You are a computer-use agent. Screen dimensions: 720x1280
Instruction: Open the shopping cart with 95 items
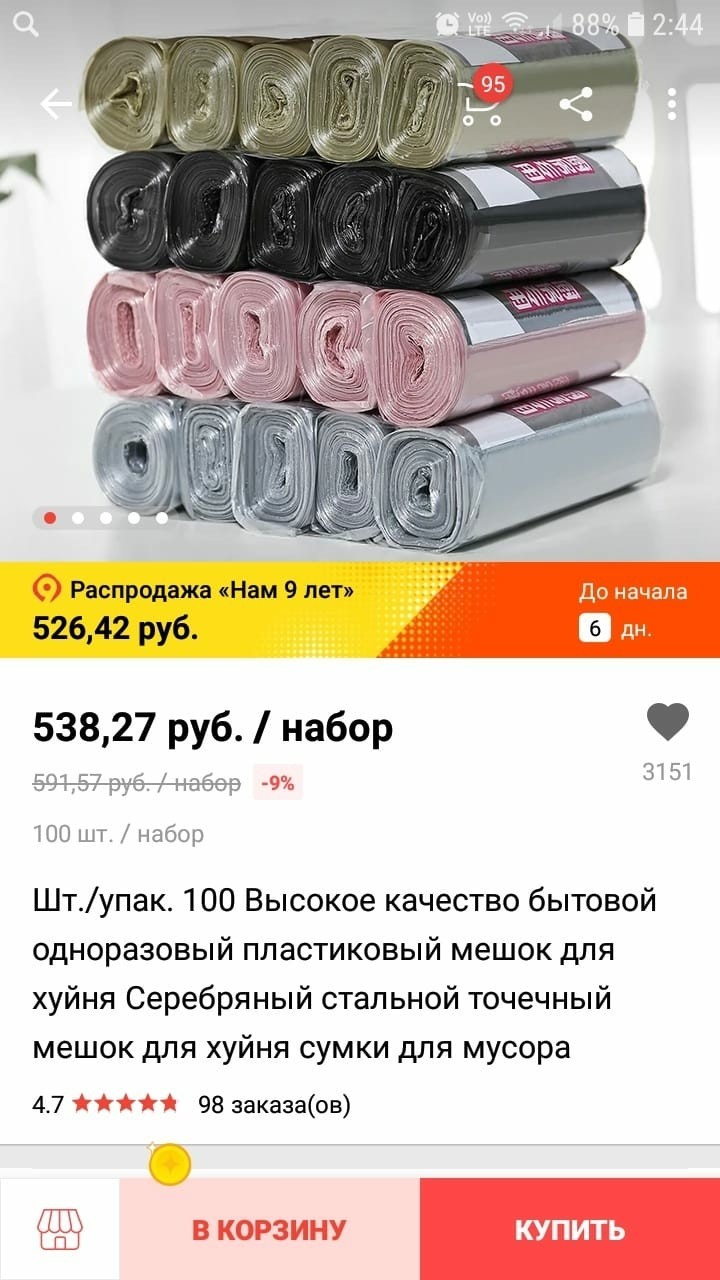pyautogui.click(x=480, y=103)
